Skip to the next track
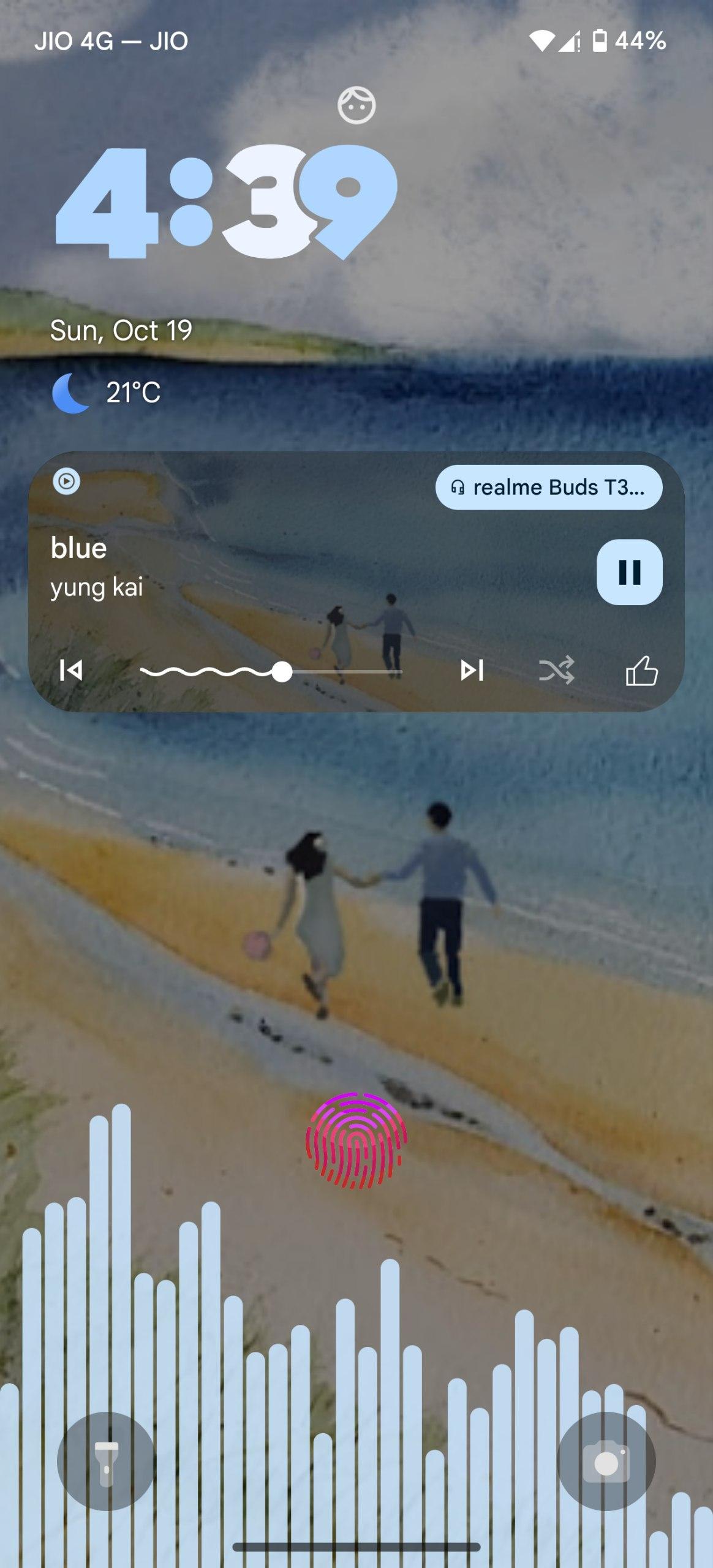The height and width of the screenshot is (1568, 713). click(x=472, y=670)
